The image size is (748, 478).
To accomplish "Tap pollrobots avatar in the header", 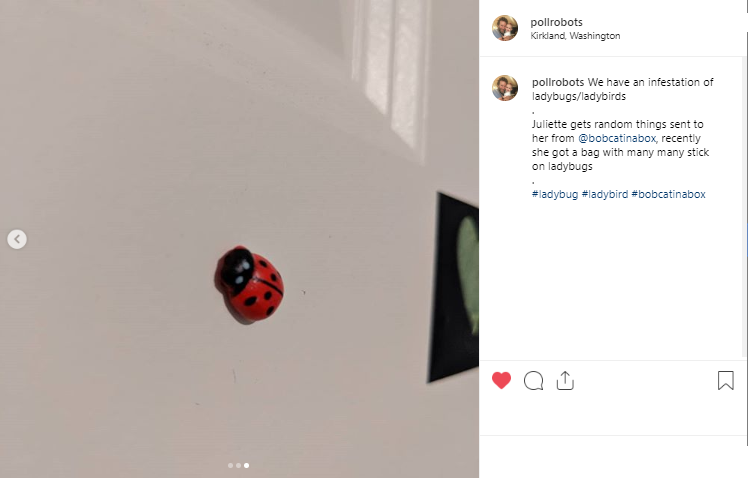I will click(x=505, y=28).
